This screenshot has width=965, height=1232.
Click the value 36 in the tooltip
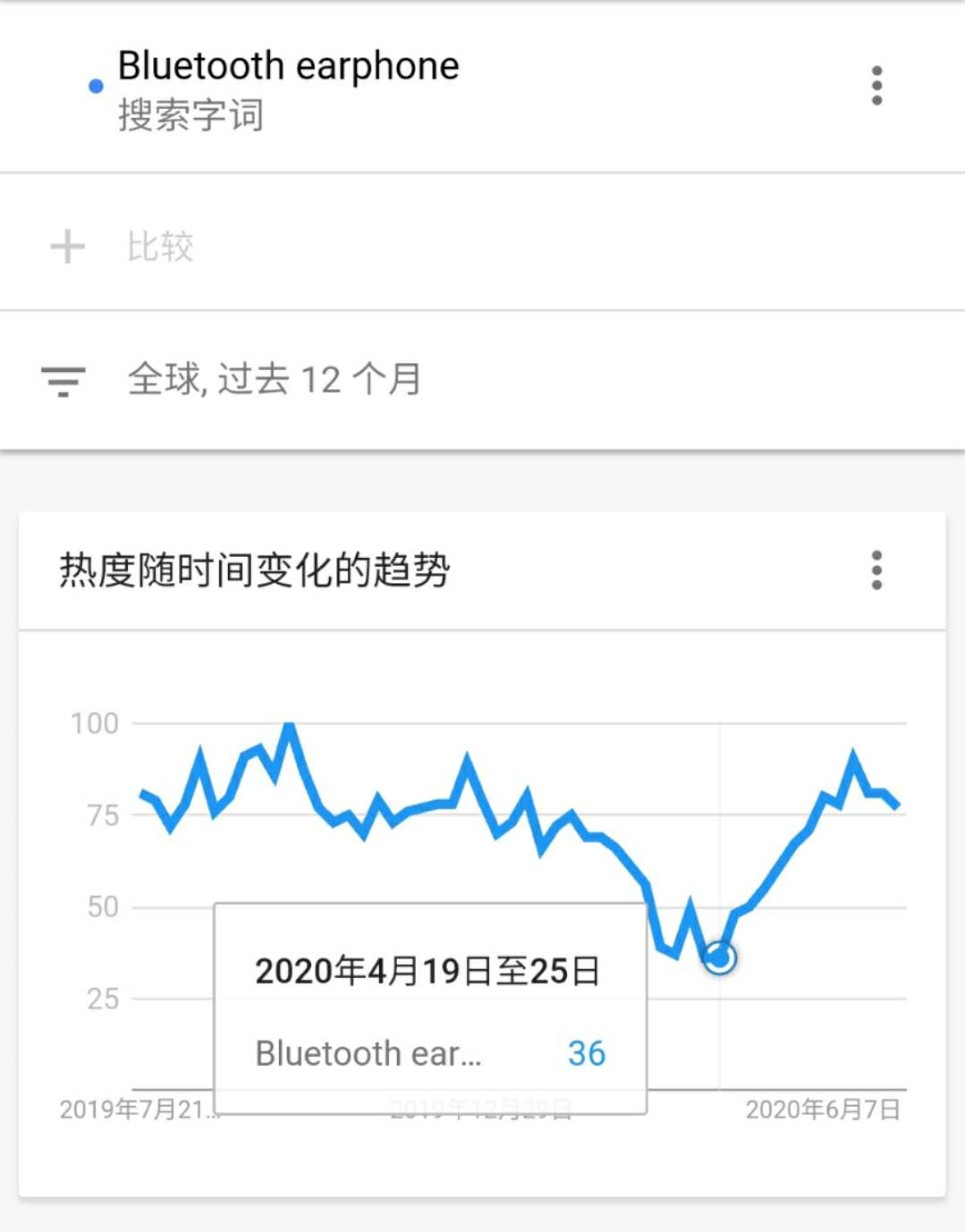coord(588,1054)
